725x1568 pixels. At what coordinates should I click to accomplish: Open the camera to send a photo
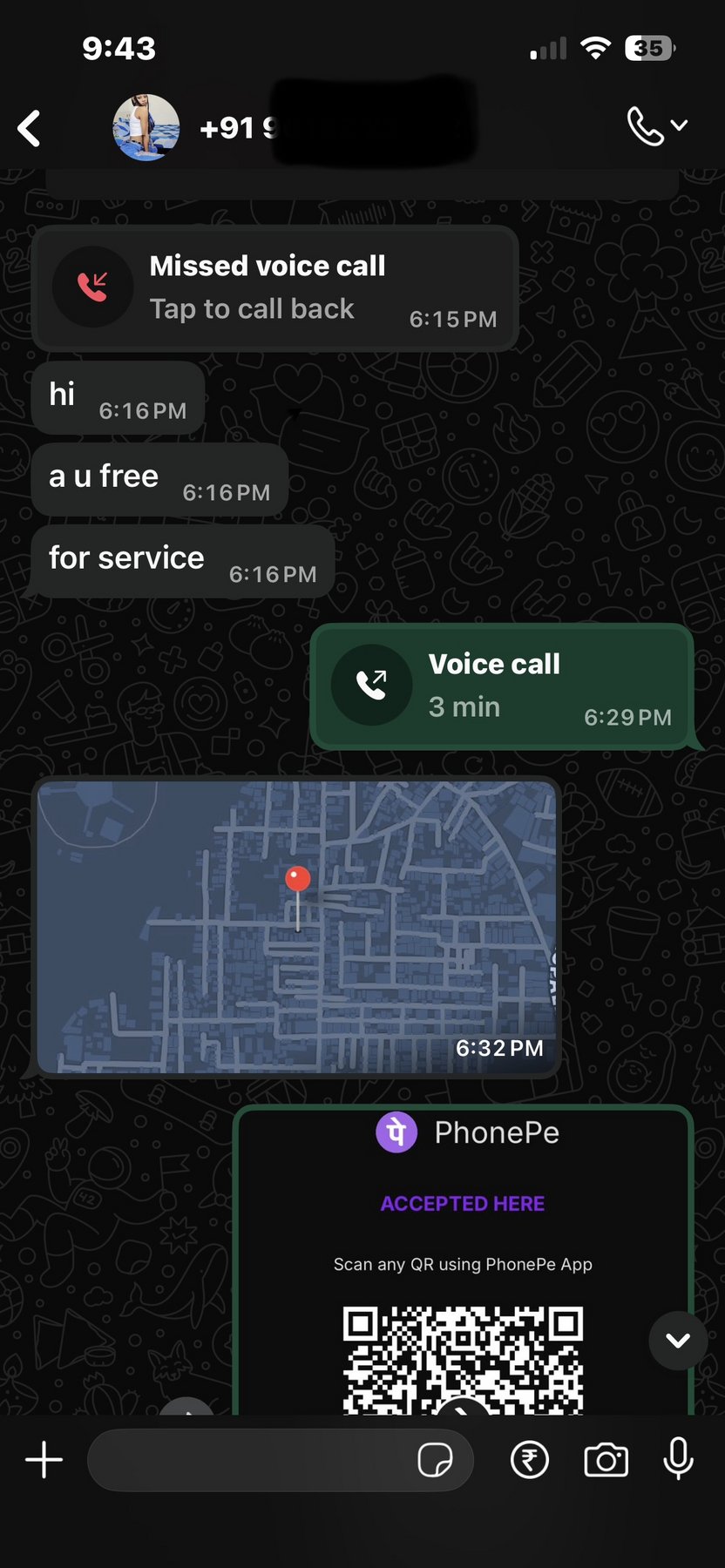click(x=606, y=1460)
